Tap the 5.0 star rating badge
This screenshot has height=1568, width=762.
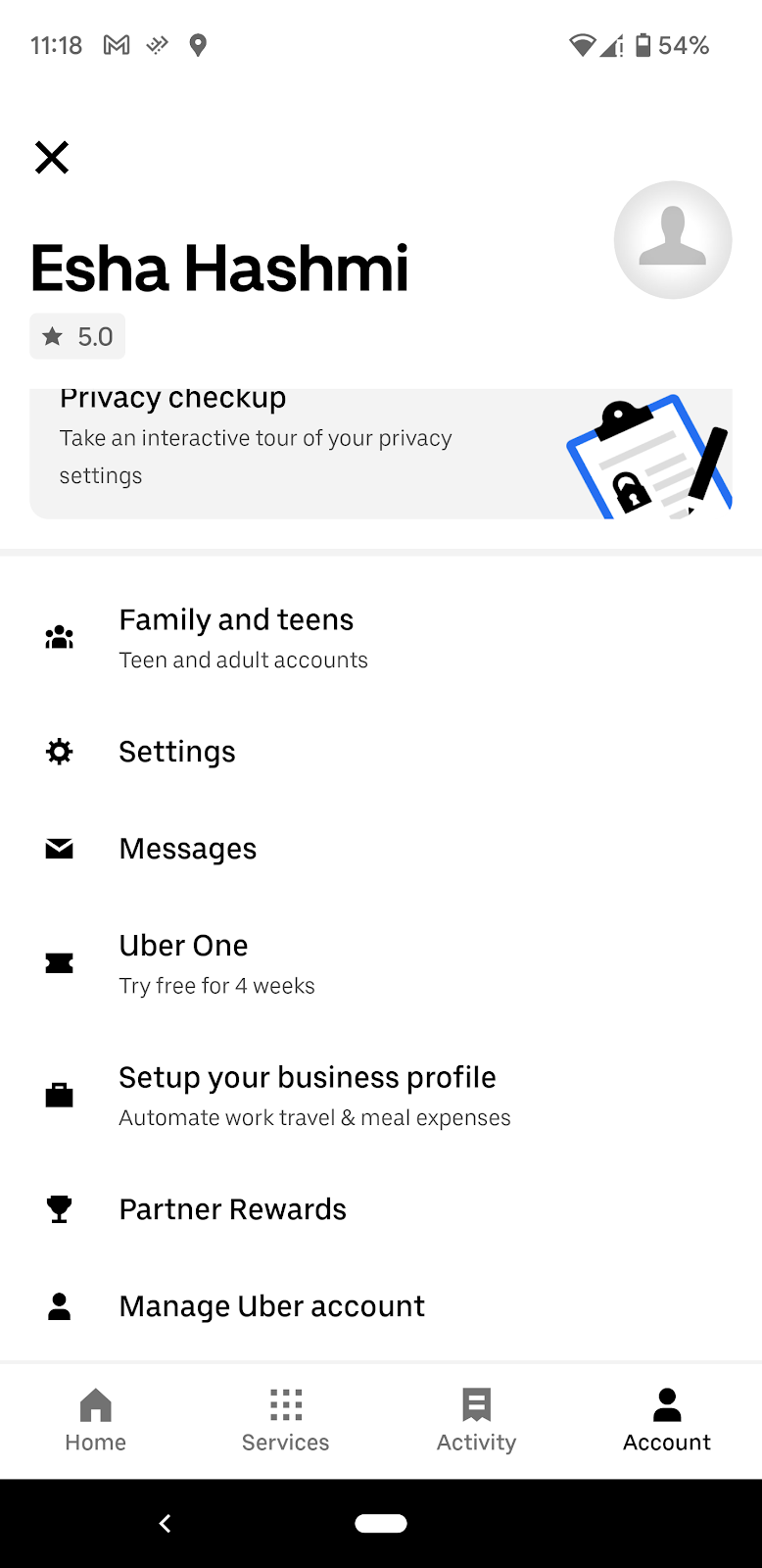click(x=77, y=337)
